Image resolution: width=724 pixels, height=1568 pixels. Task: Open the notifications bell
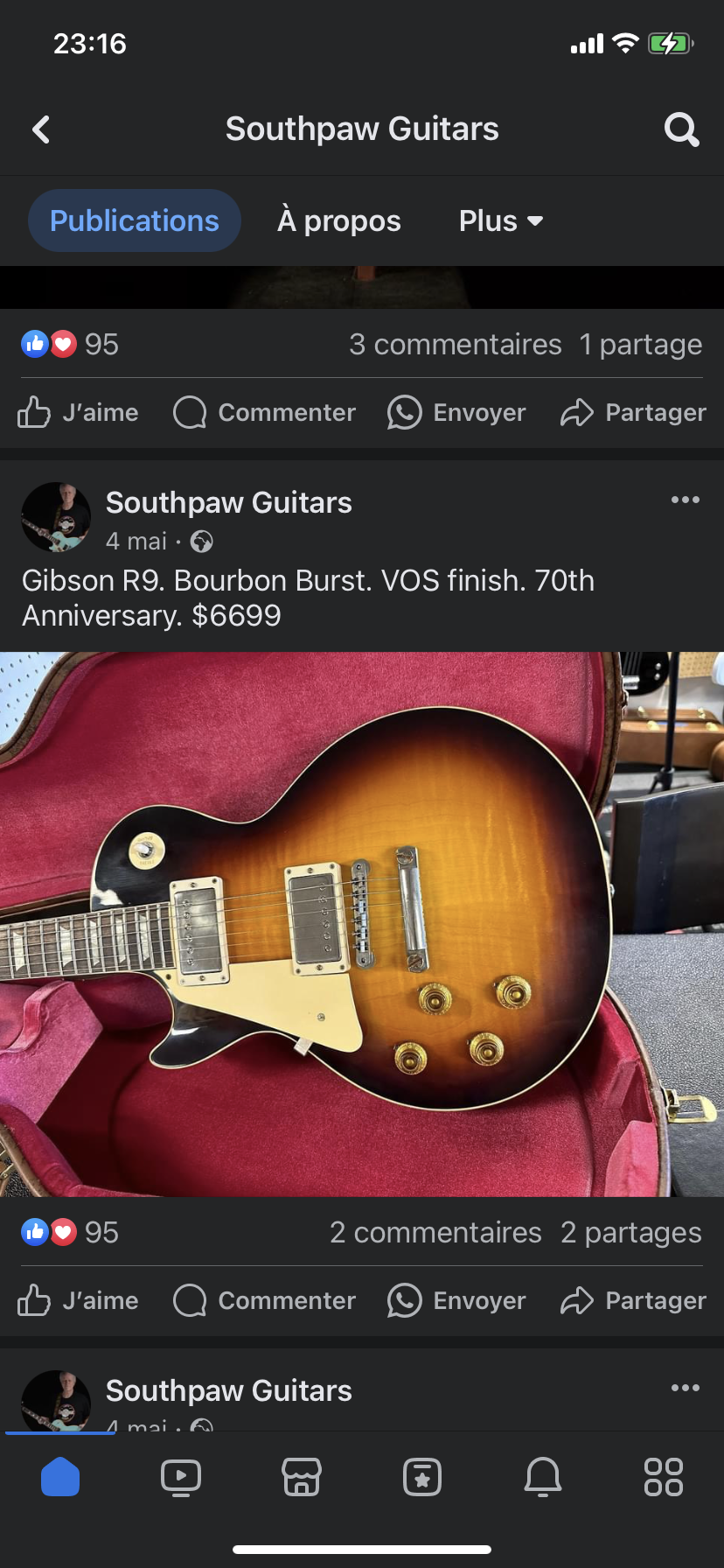pyautogui.click(x=543, y=1477)
